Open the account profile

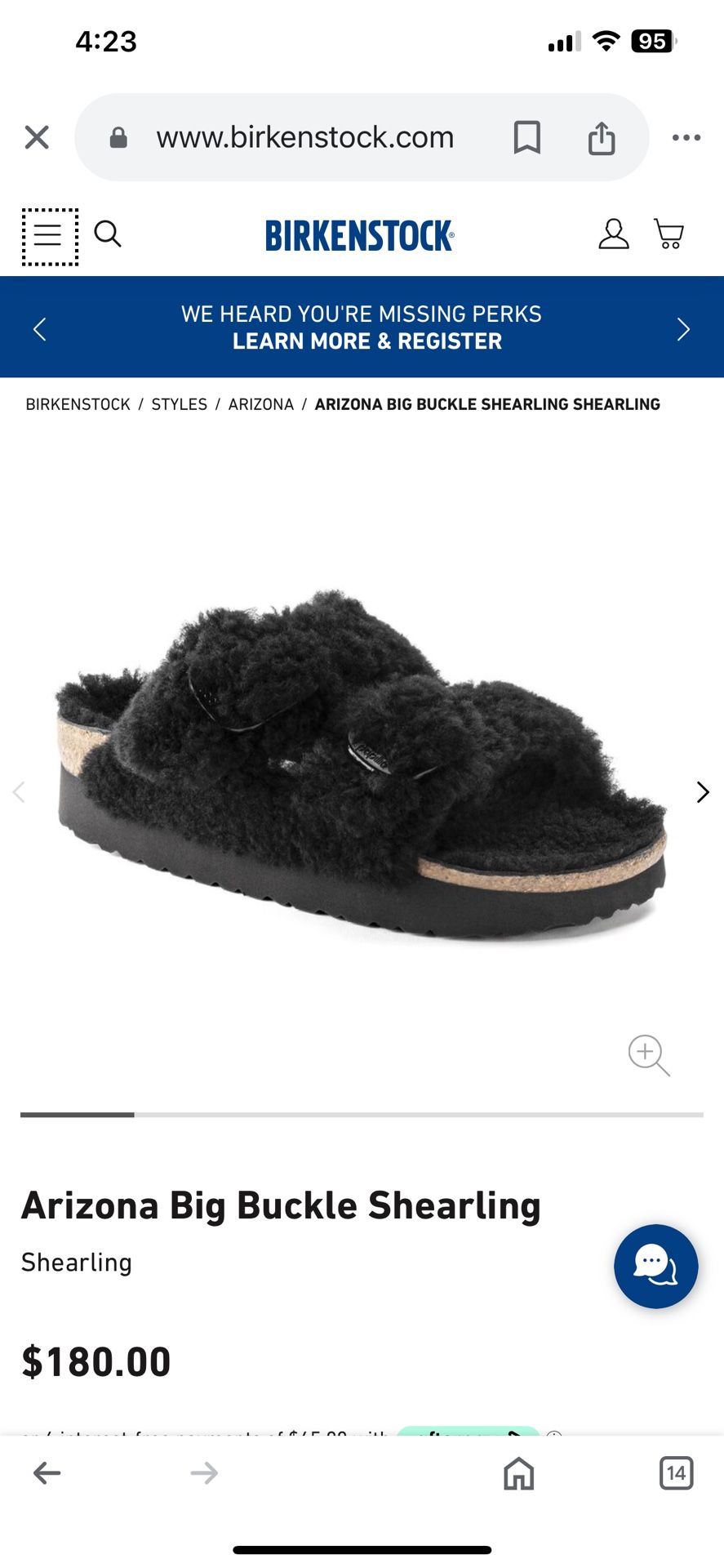(x=614, y=234)
